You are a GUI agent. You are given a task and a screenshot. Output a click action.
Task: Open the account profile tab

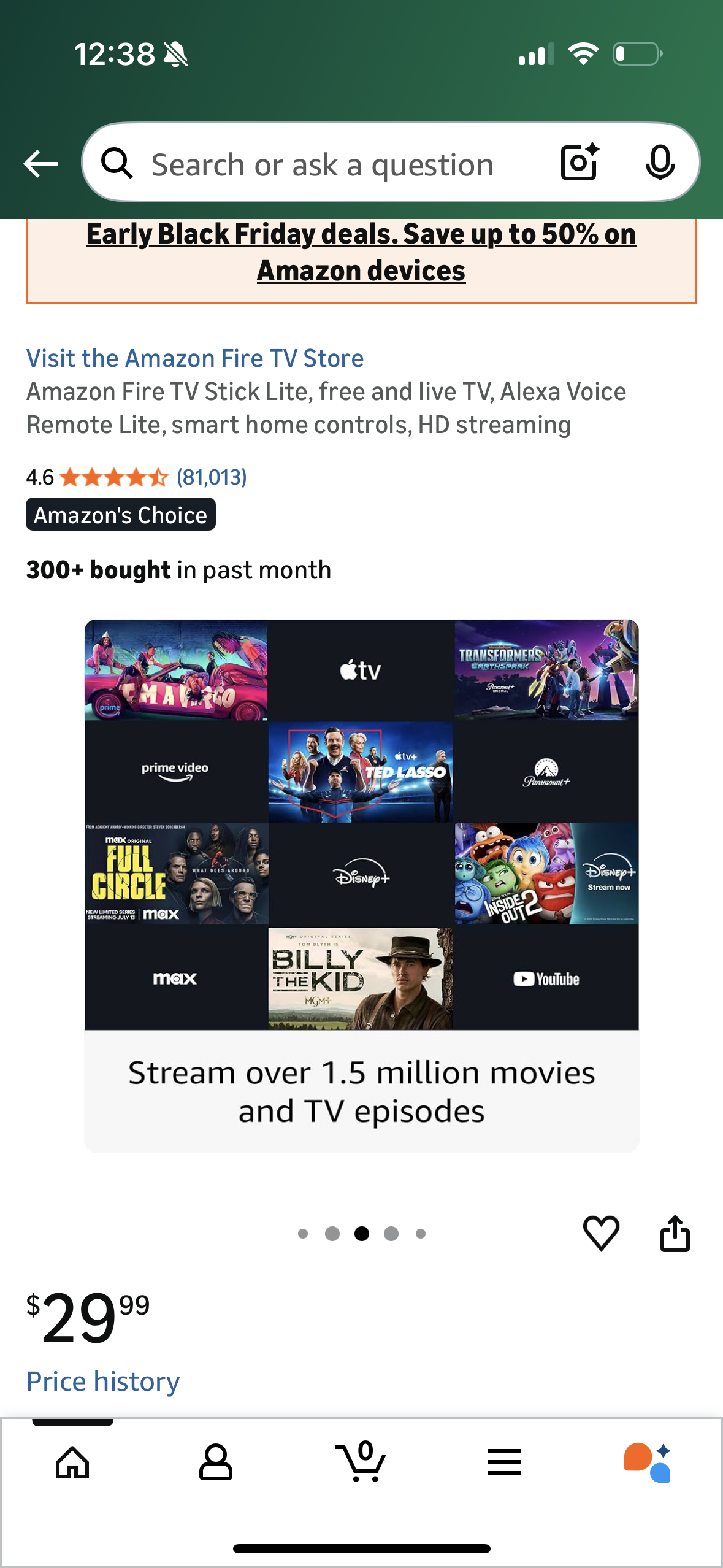pyautogui.click(x=216, y=1463)
